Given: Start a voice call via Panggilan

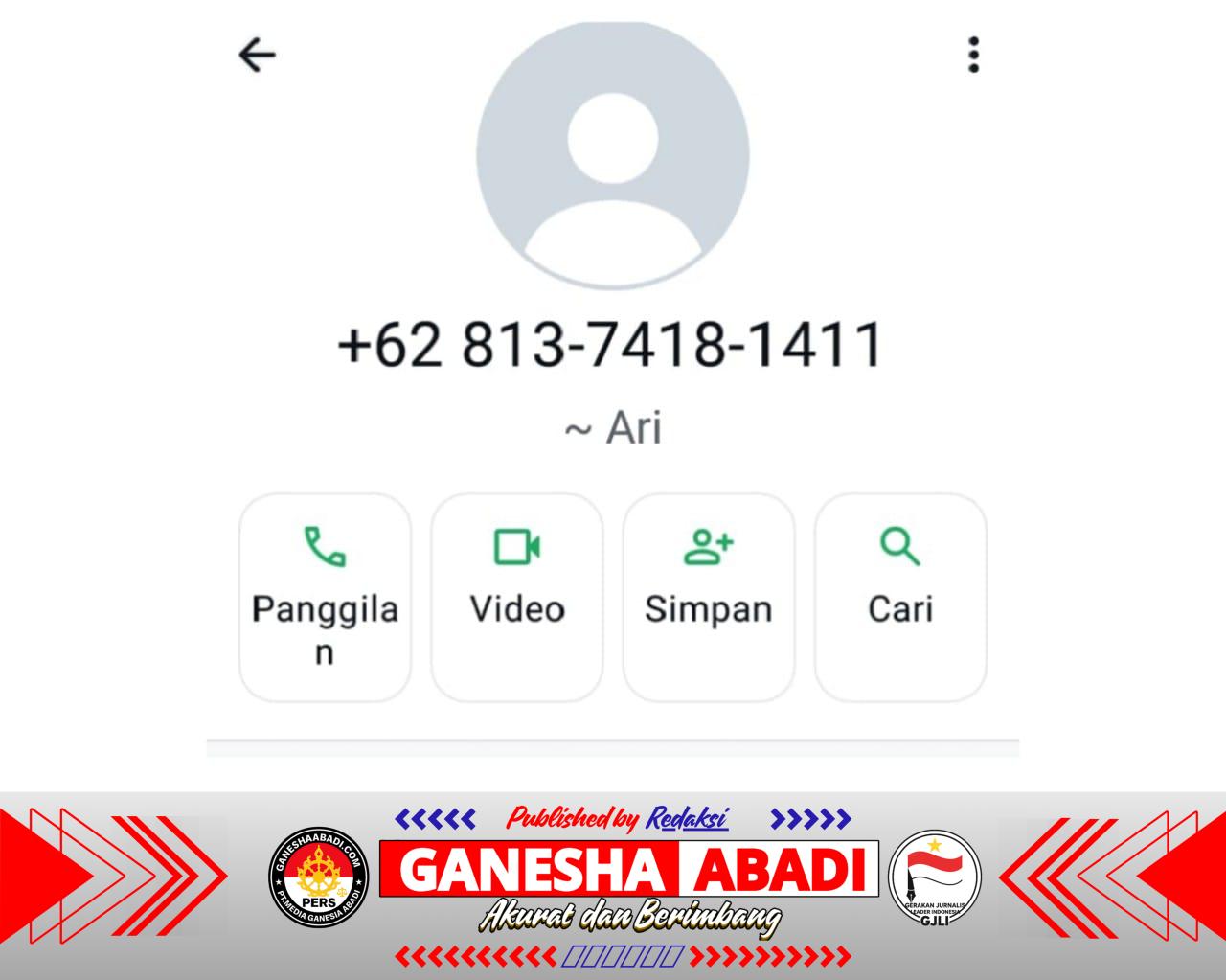Looking at the screenshot, I should (x=325, y=596).
